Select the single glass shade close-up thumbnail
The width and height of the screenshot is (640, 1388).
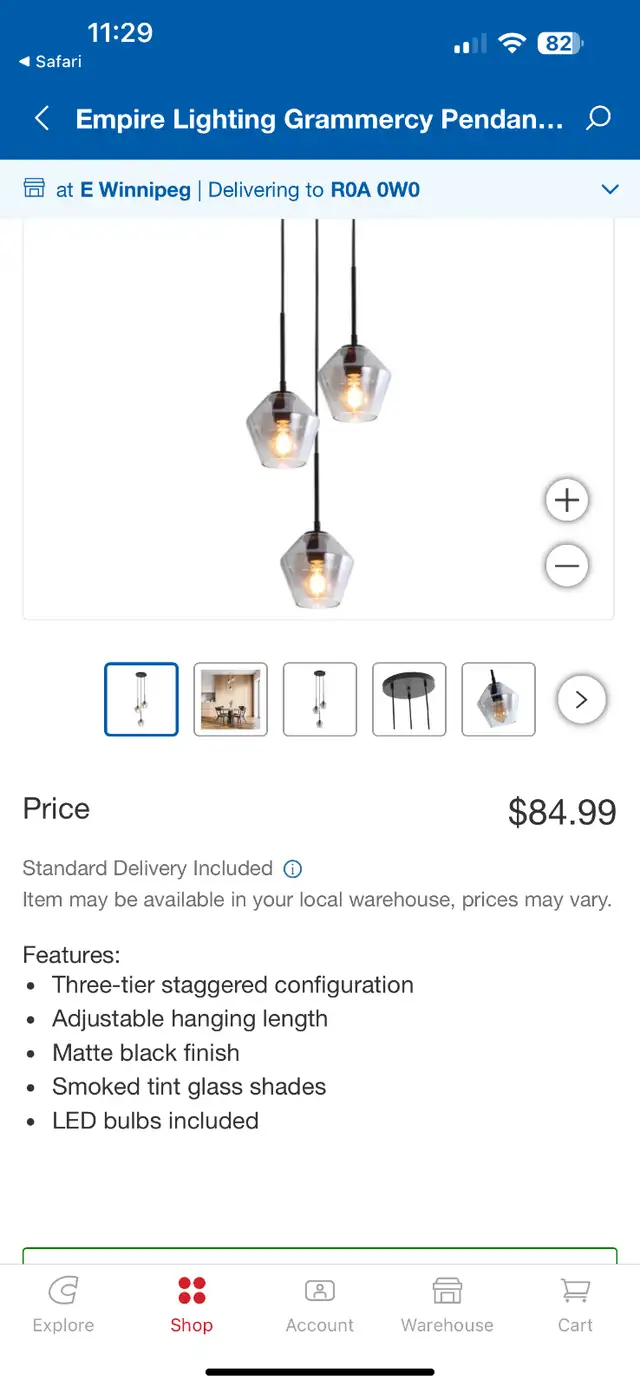498,699
